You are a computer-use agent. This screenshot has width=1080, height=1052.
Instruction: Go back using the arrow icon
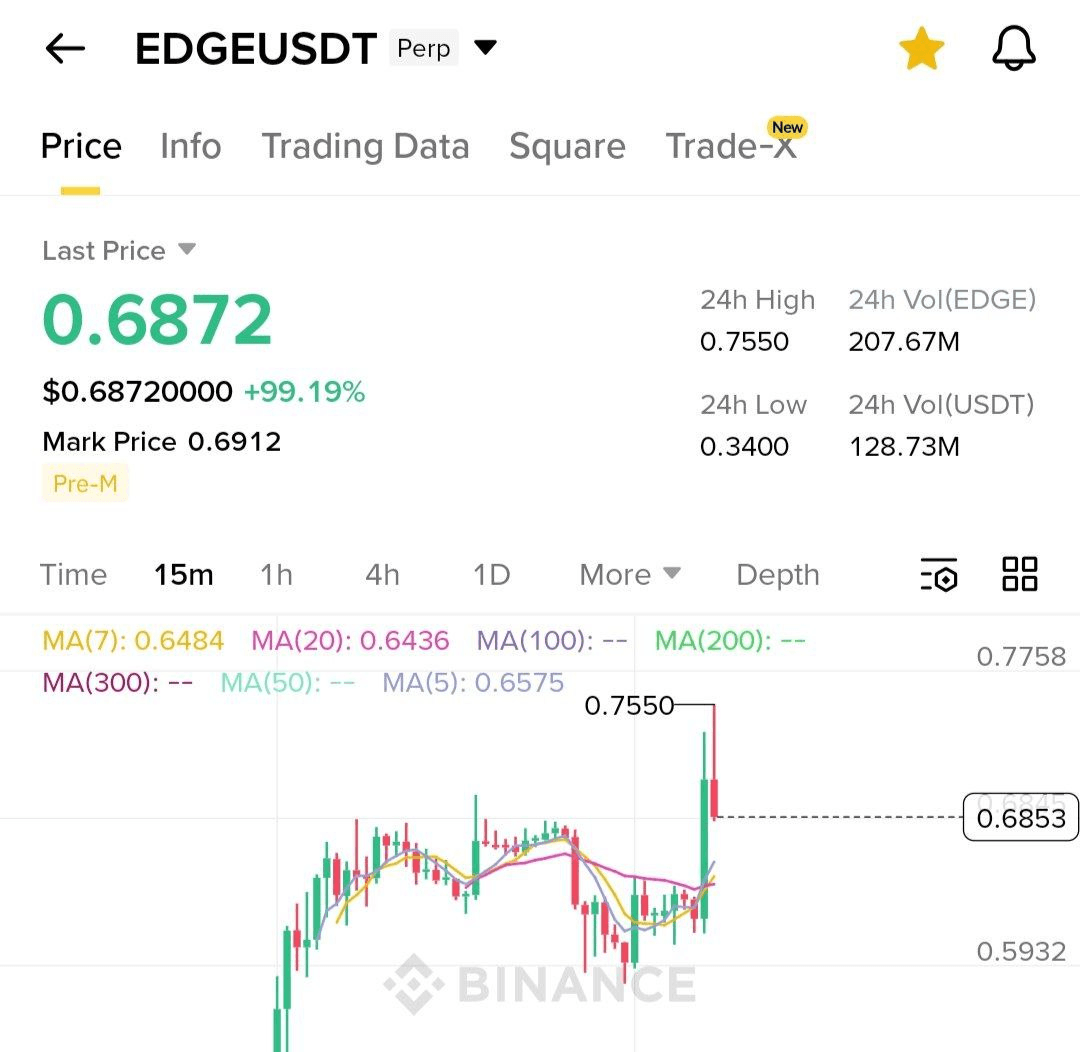coord(65,48)
